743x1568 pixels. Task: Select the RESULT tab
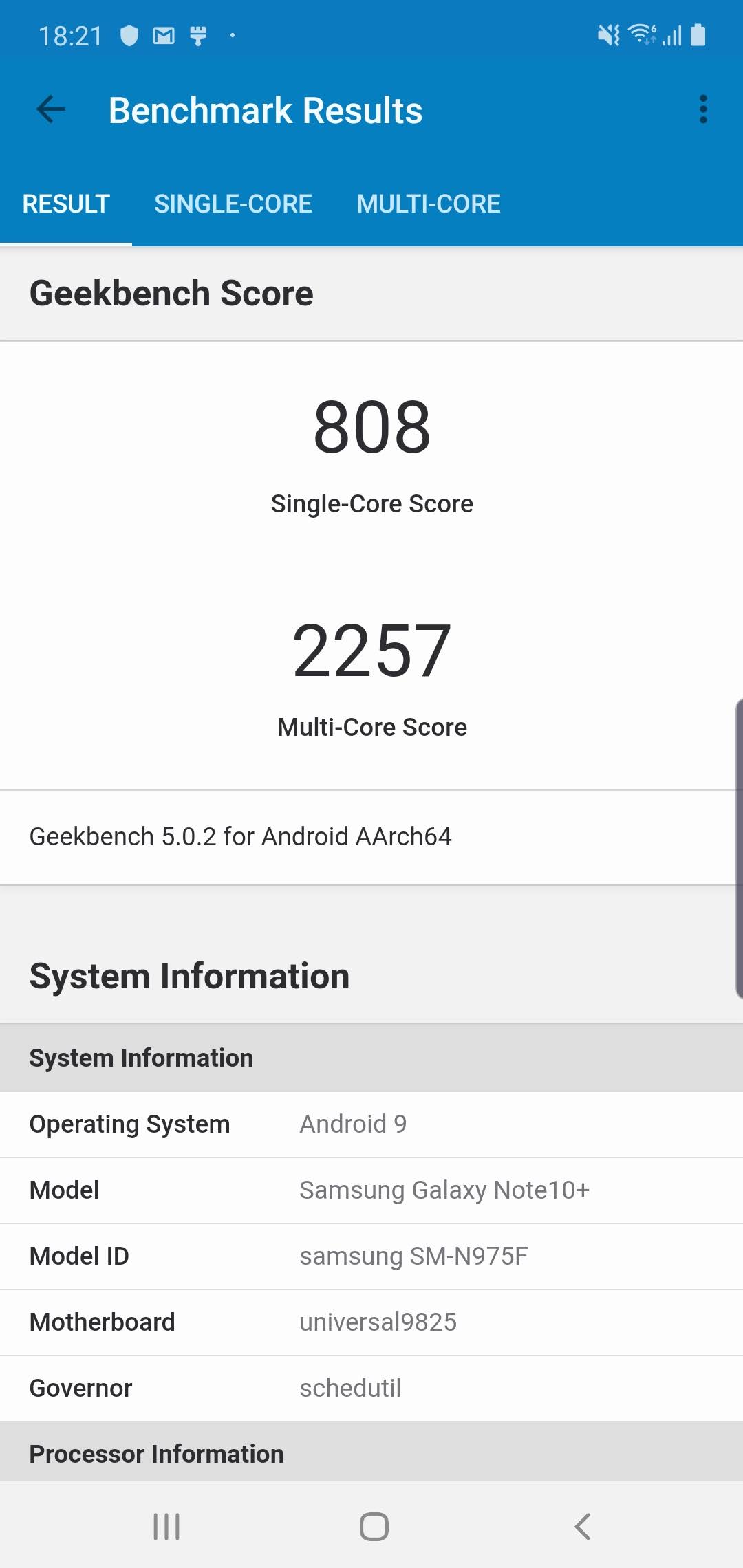pyautogui.click(x=66, y=204)
